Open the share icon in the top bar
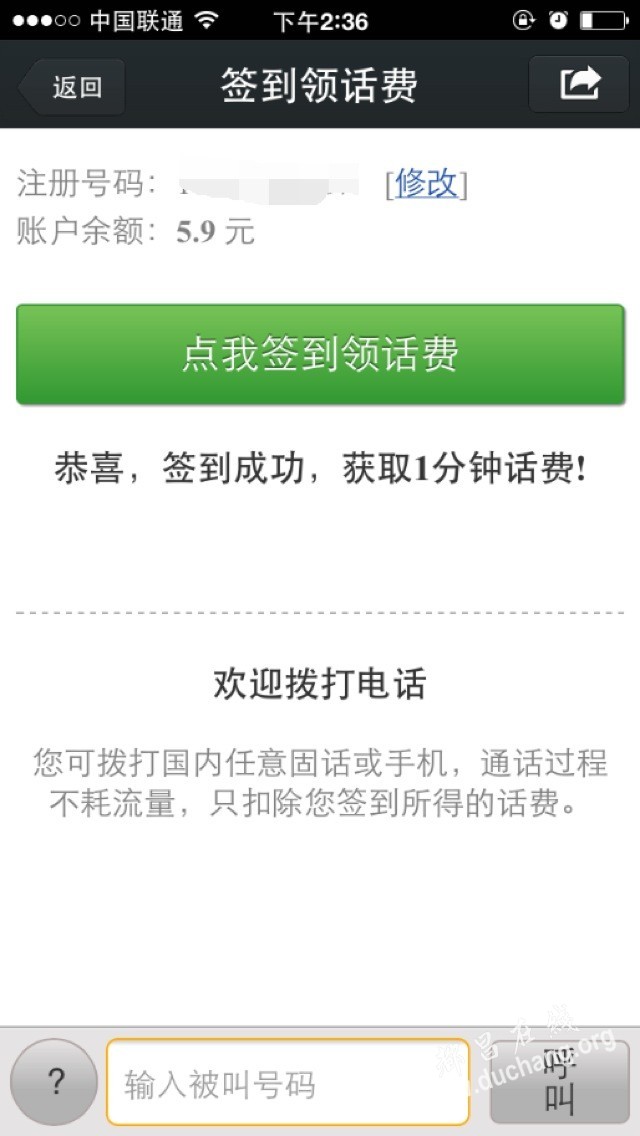Image resolution: width=640 pixels, height=1136 pixels. [580, 84]
